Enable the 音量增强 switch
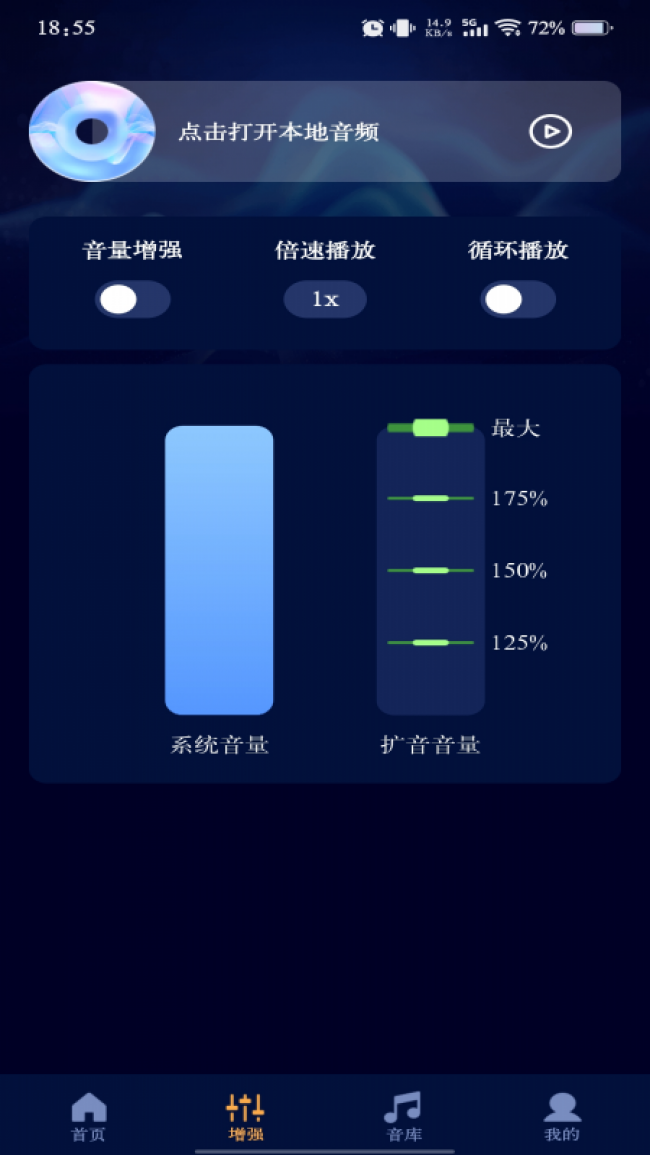This screenshot has height=1155, width=650. tap(133, 299)
